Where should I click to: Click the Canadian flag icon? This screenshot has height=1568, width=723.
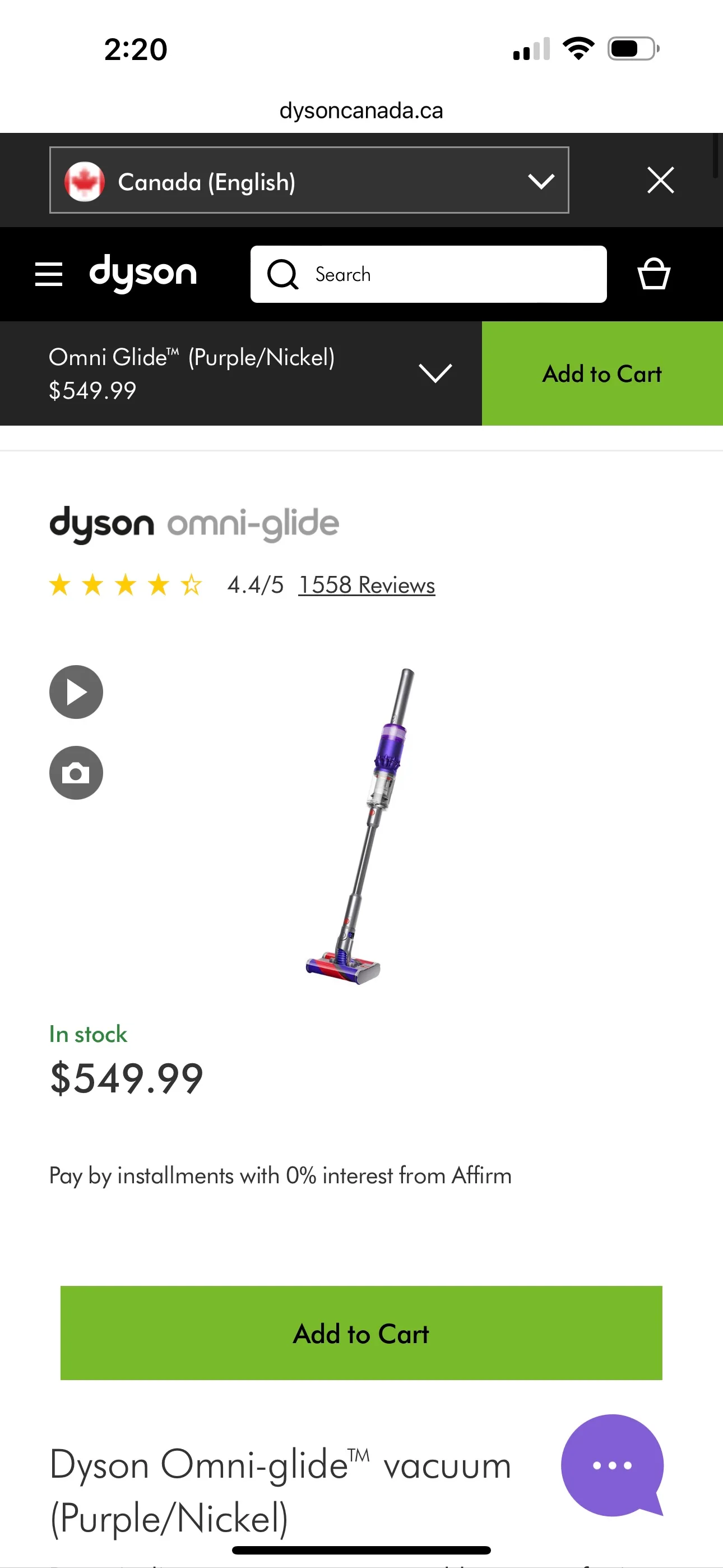click(x=85, y=181)
